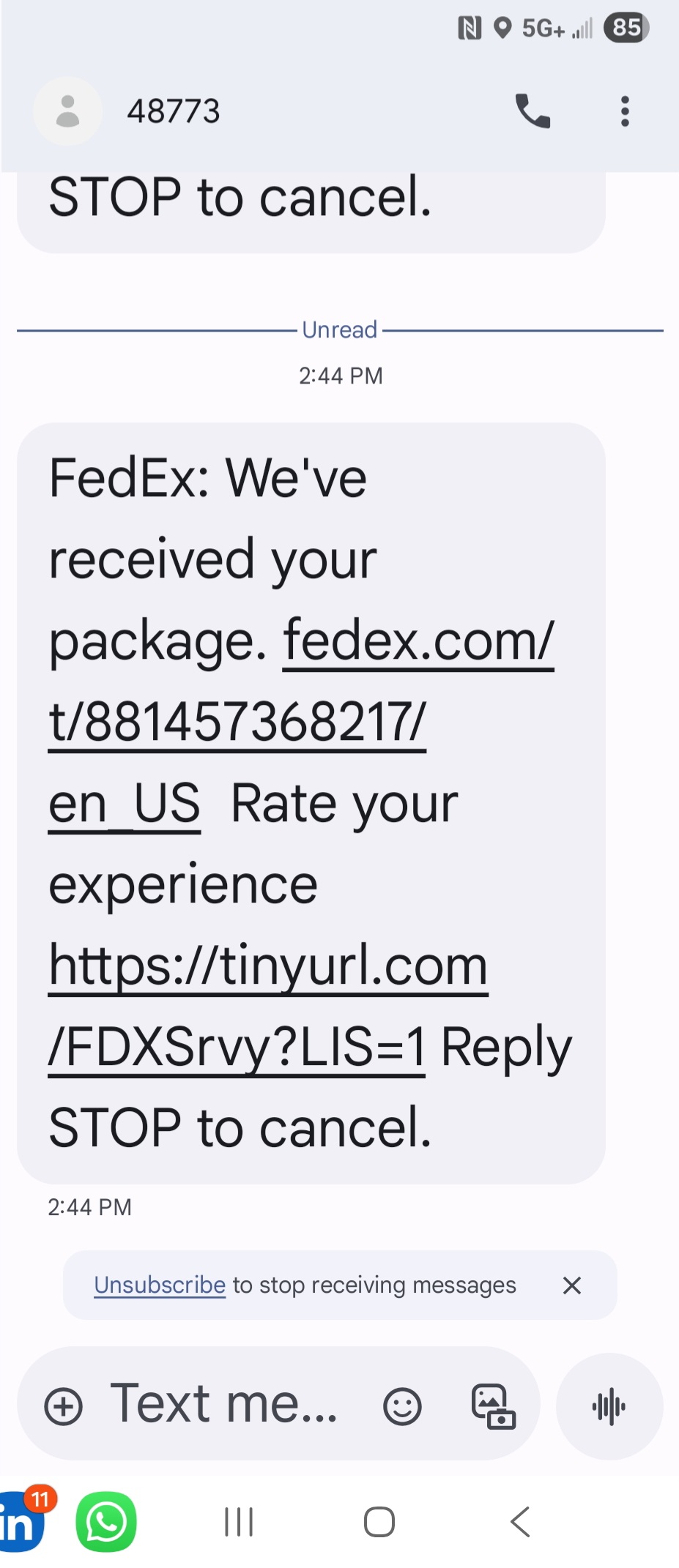Record a voice message
The image size is (679, 1568).
pyautogui.click(x=609, y=1406)
